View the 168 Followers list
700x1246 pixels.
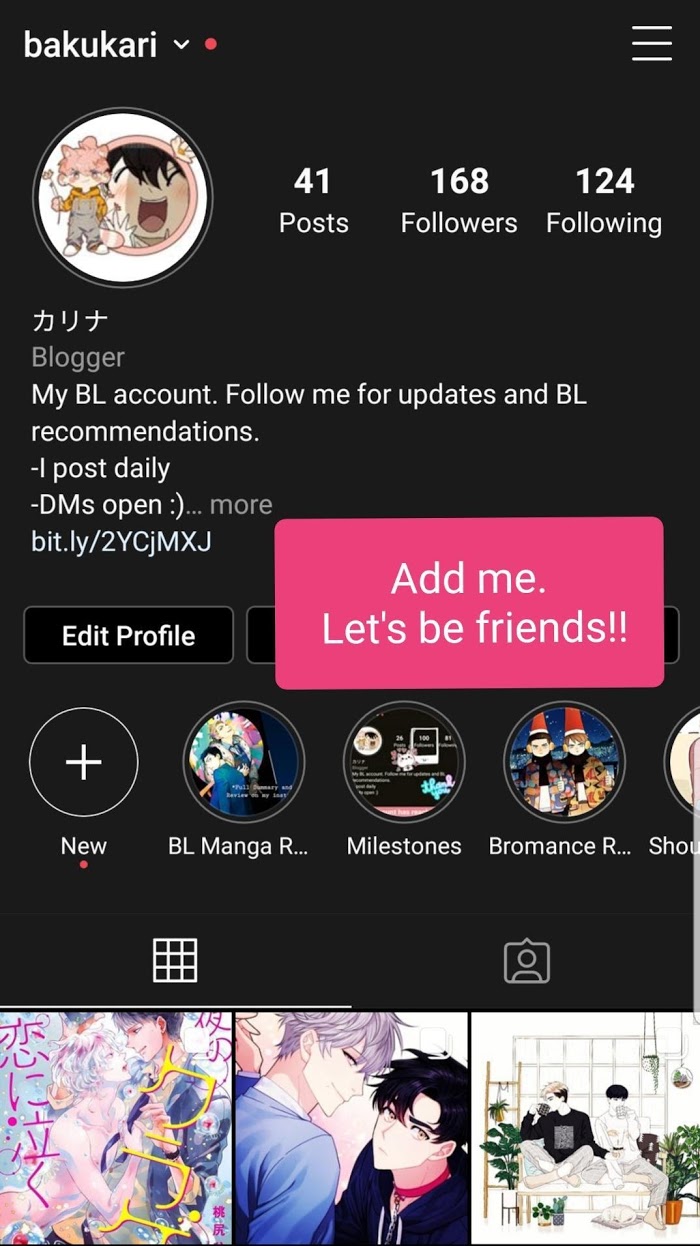click(x=459, y=200)
